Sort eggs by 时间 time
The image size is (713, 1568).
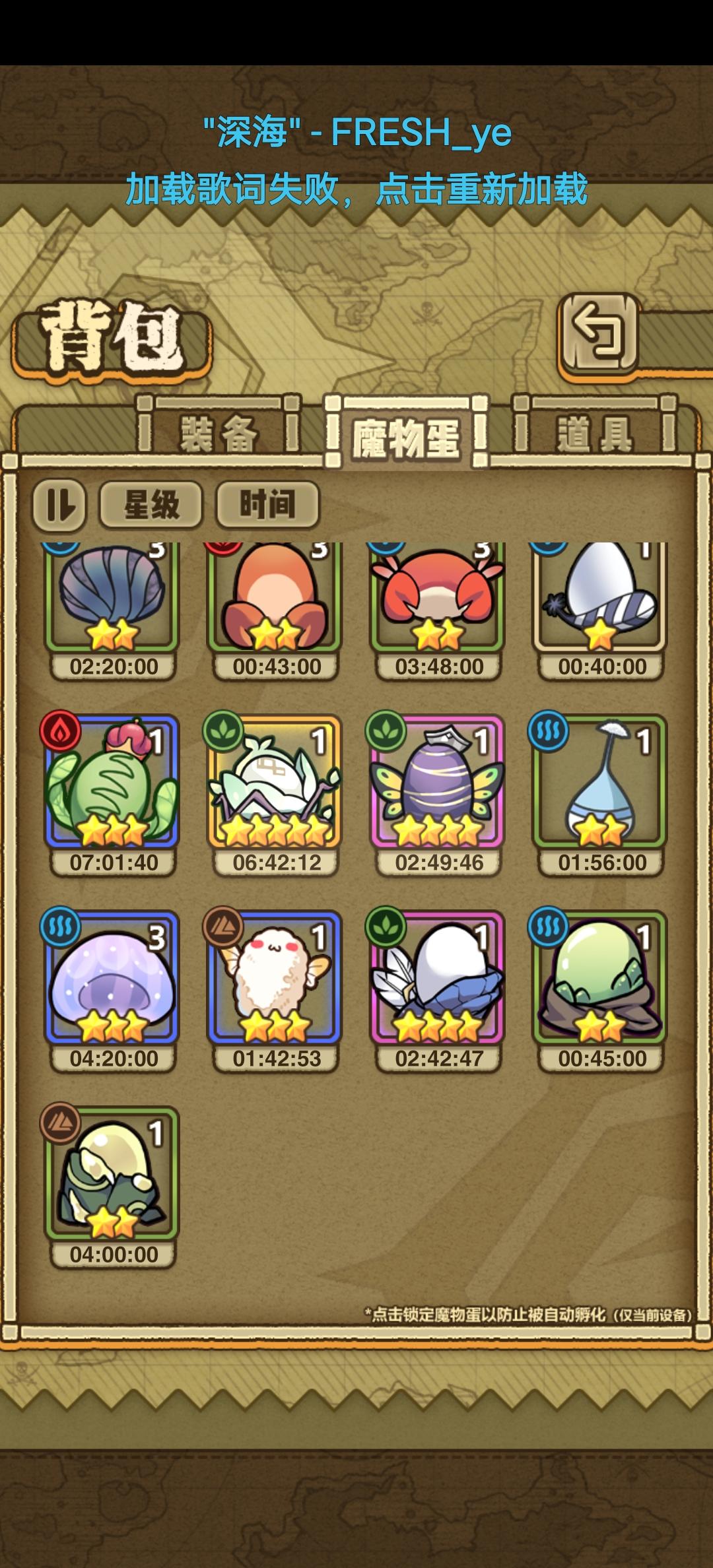tap(267, 505)
